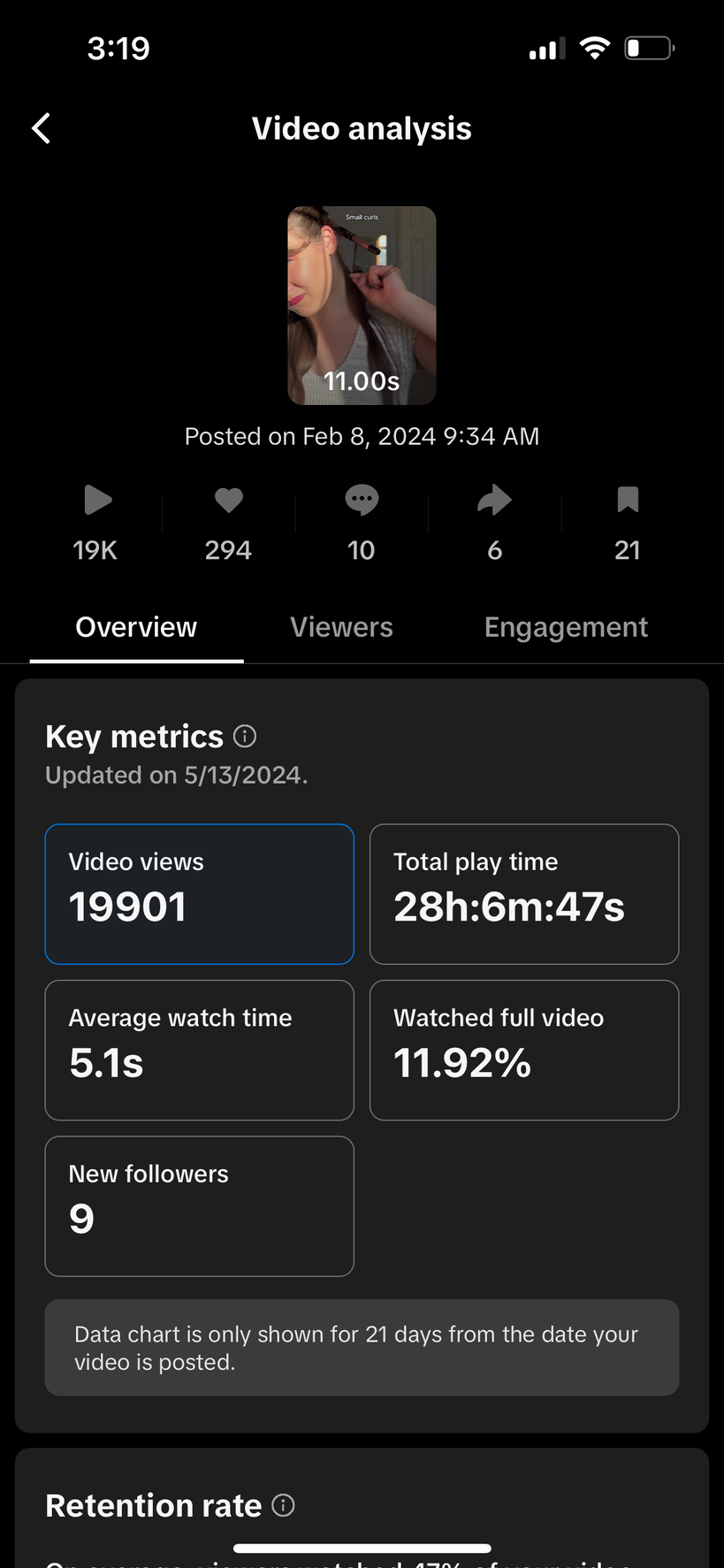This screenshot has height=1568, width=724.
Task: Select the Video views metric card
Action: [200, 894]
